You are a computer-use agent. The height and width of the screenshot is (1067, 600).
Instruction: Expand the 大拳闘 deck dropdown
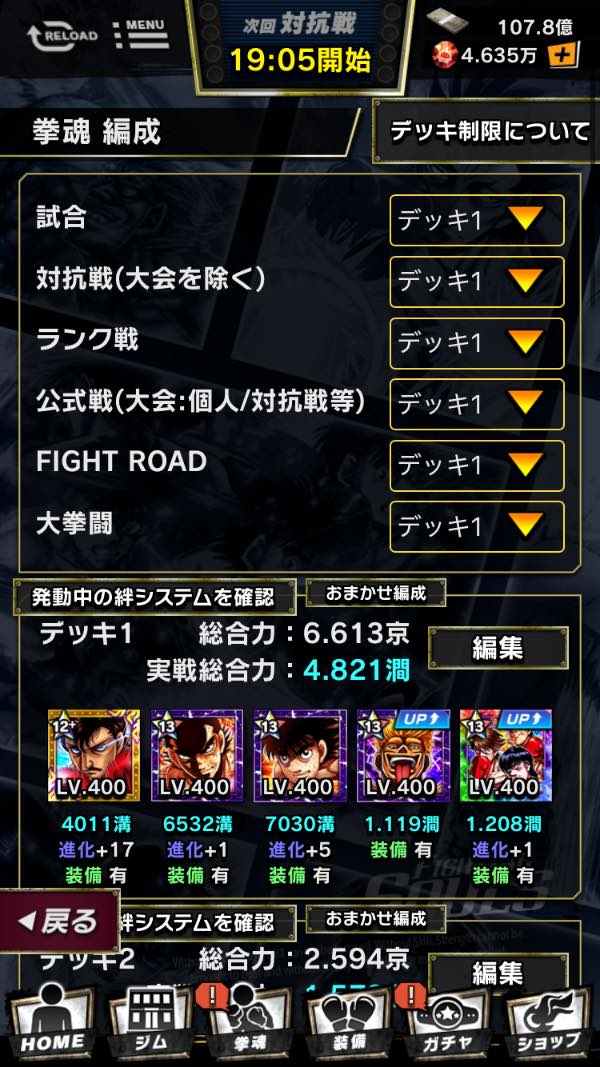tap(477, 526)
